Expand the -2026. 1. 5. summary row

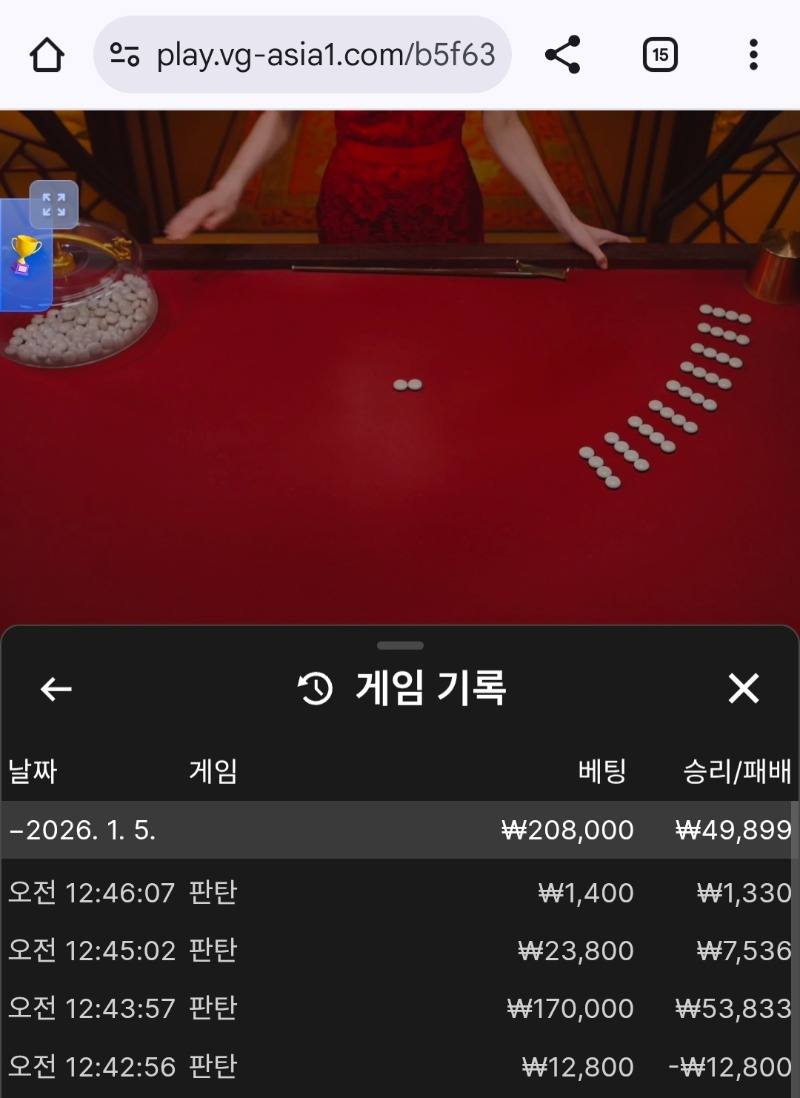400,830
